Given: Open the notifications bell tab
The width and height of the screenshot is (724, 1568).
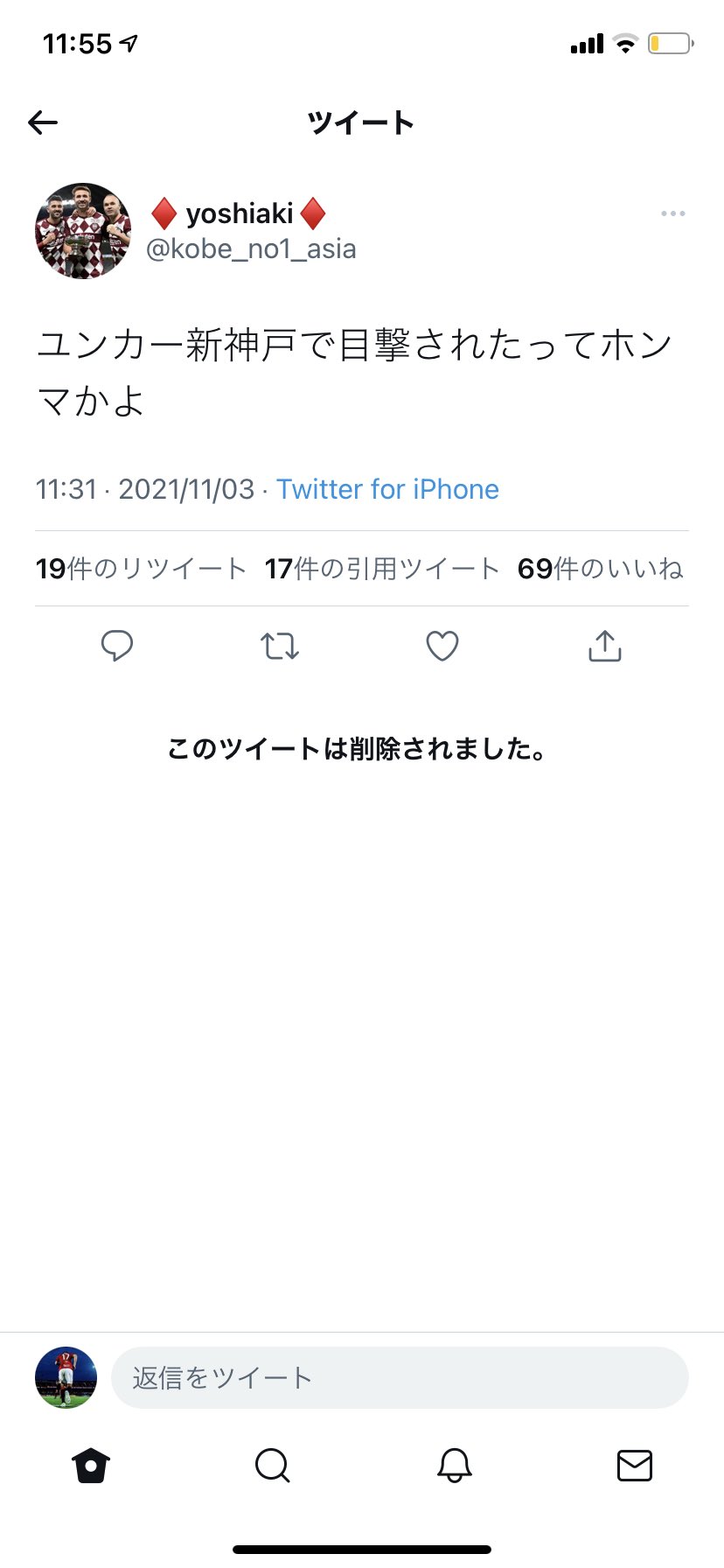Looking at the screenshot, I should [x=455, y=1465].
